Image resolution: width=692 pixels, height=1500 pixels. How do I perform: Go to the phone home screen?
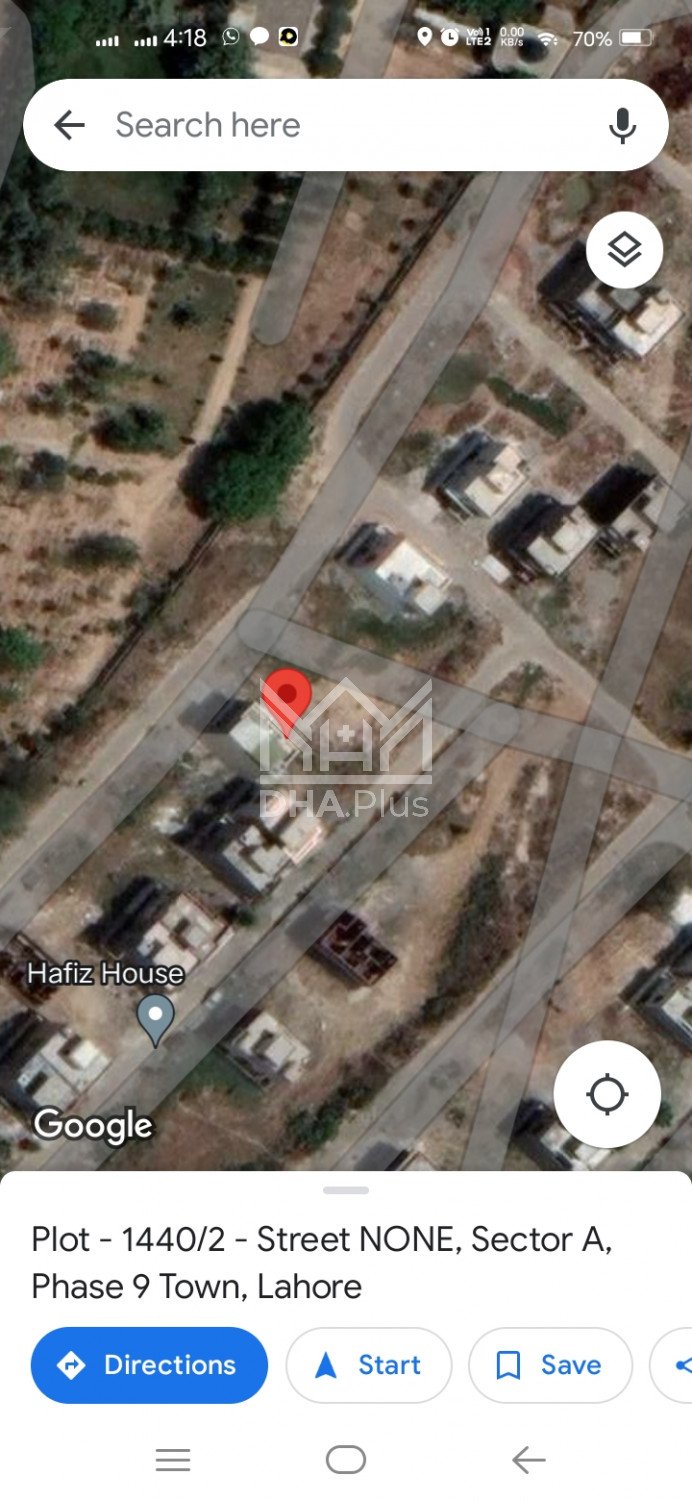(346, 1460)
